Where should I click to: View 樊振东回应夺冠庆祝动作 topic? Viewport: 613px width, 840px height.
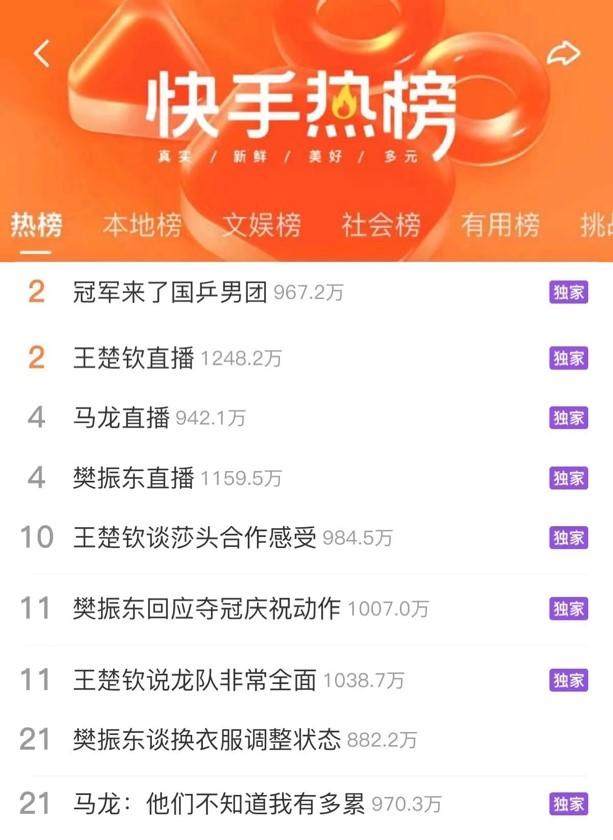point(207,608)
